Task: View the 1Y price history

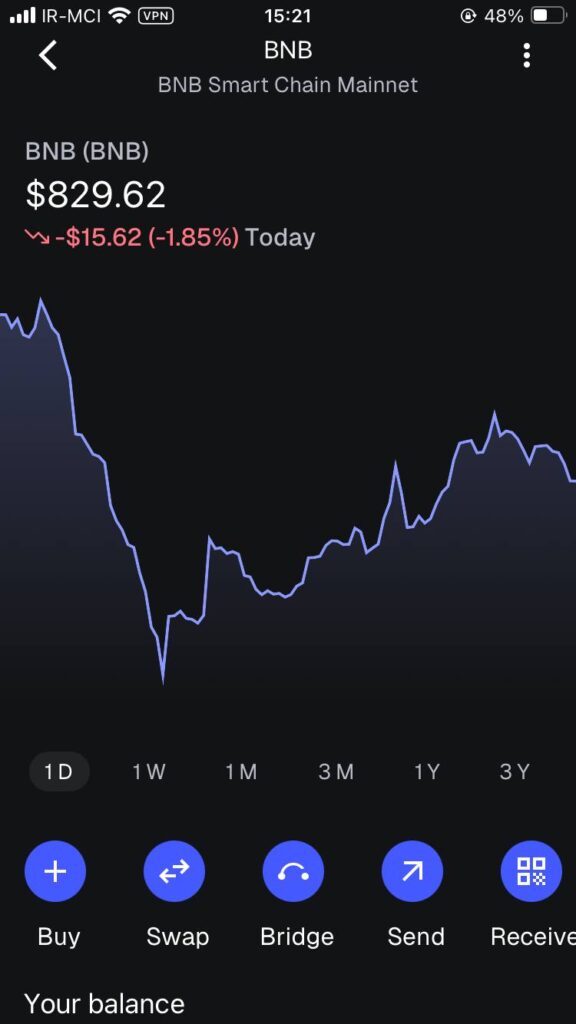Action: (x=426, y=772)
